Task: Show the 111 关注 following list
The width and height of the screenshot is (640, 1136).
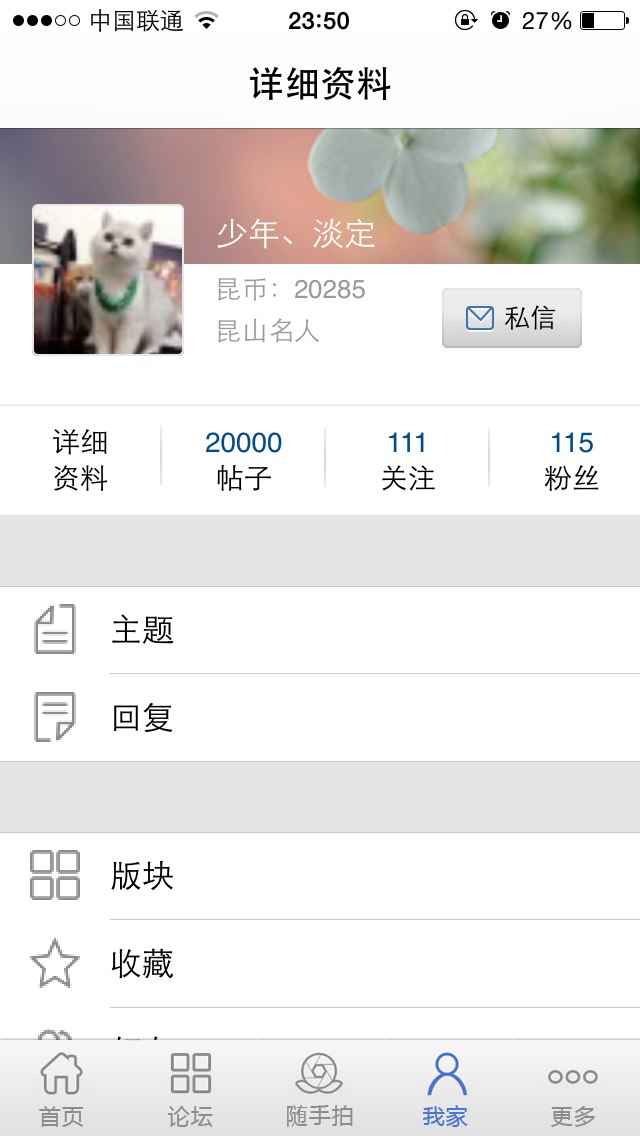Action: tap(407, 460)
